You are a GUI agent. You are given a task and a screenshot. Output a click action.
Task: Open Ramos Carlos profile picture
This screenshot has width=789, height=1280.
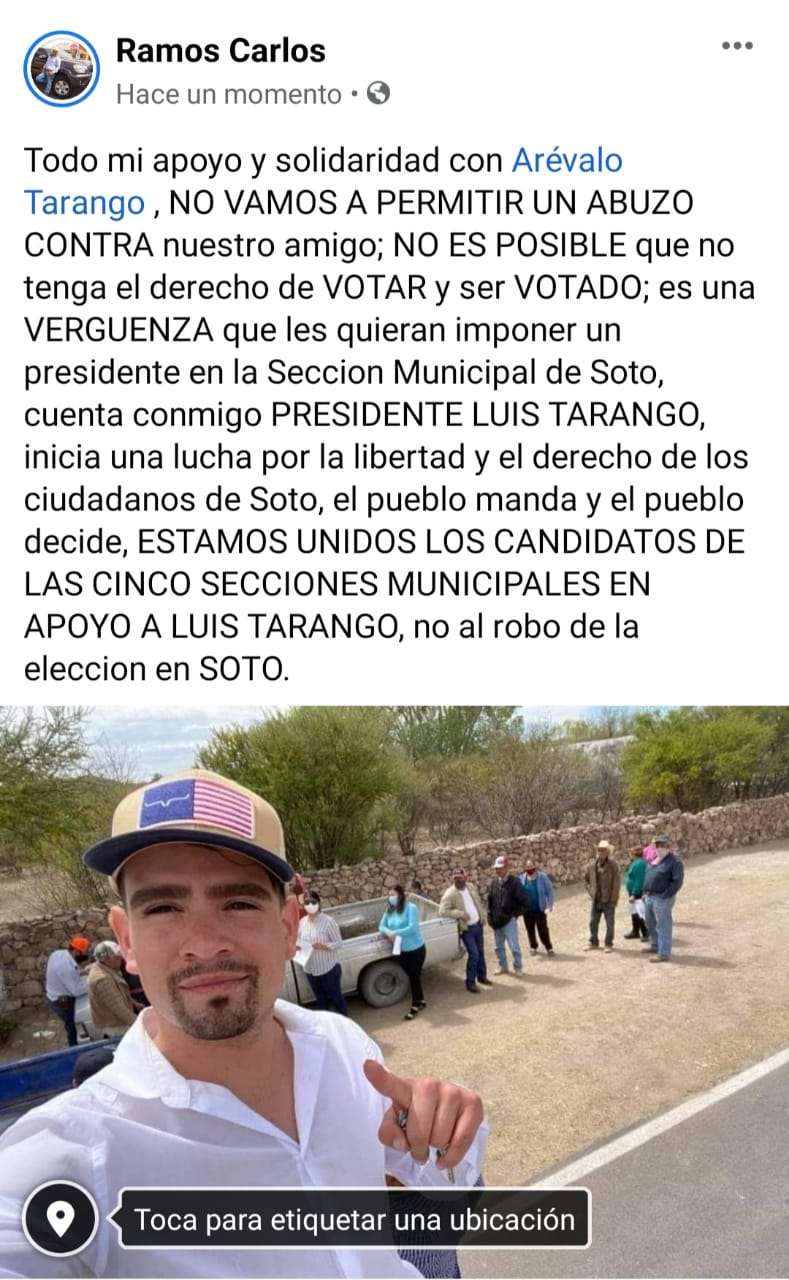tap(62, 69)
